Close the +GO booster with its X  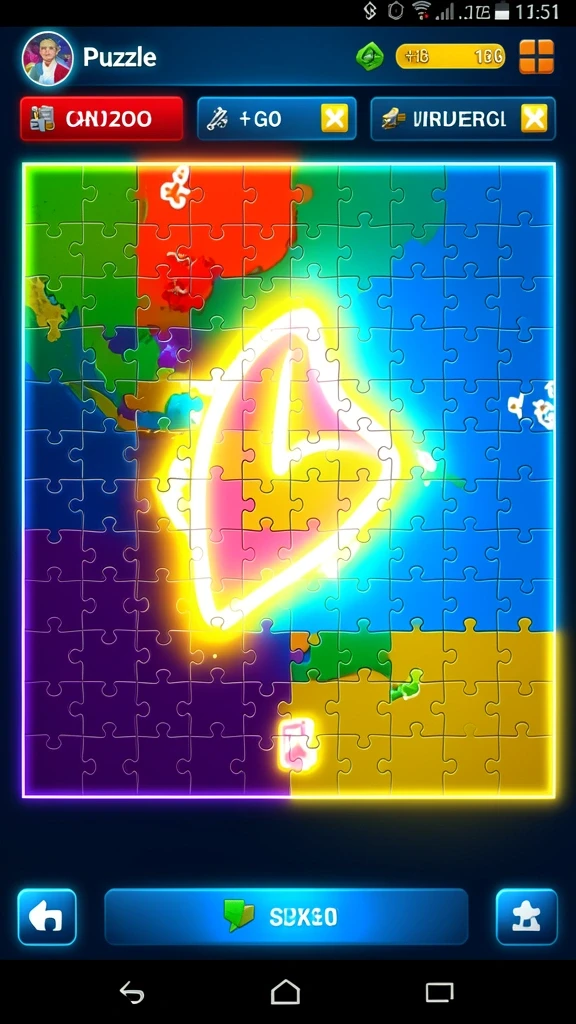tap(334, 118)
